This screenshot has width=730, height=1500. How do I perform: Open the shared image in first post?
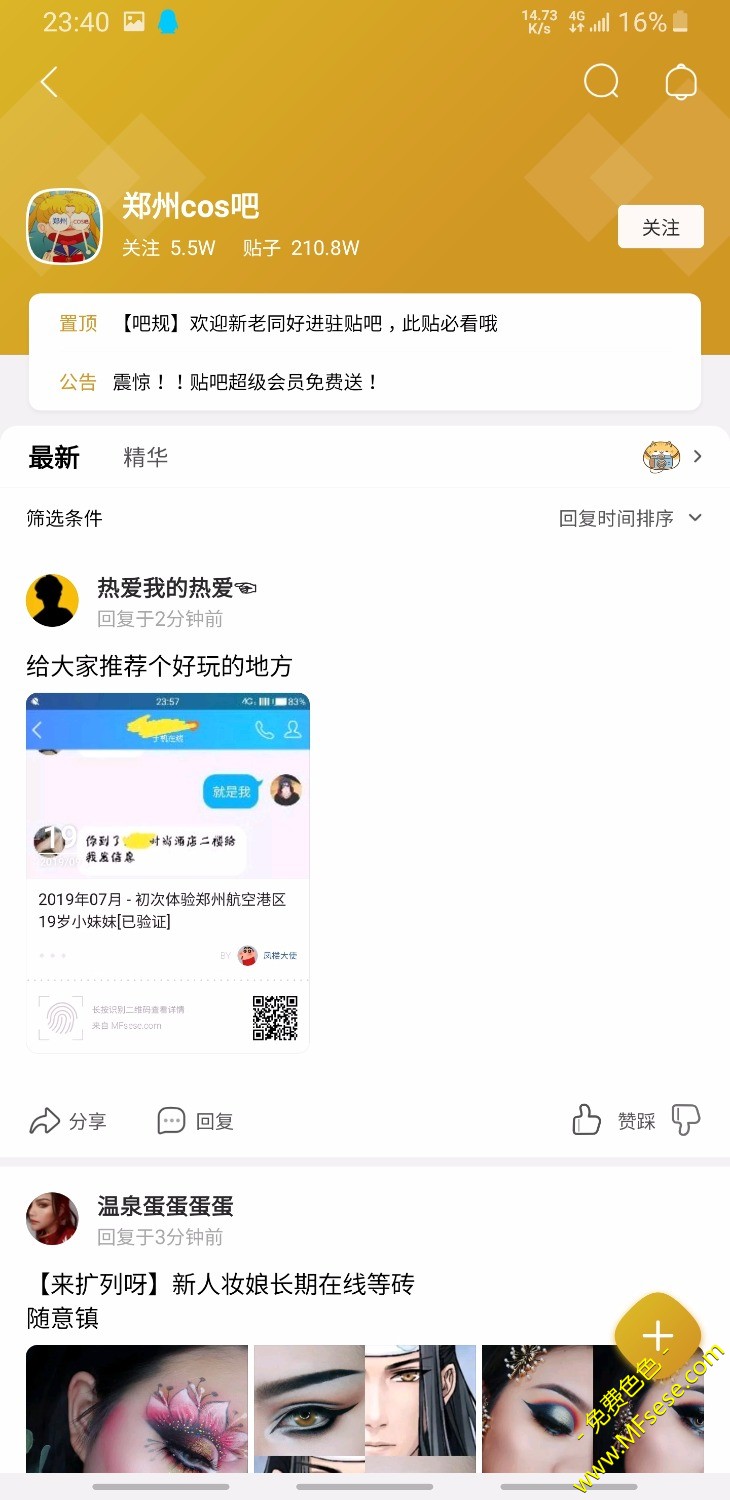[168, 872]
